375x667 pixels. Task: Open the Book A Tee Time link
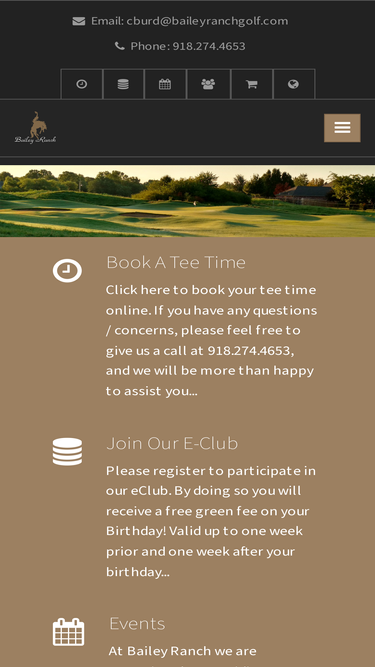[176, 262]
